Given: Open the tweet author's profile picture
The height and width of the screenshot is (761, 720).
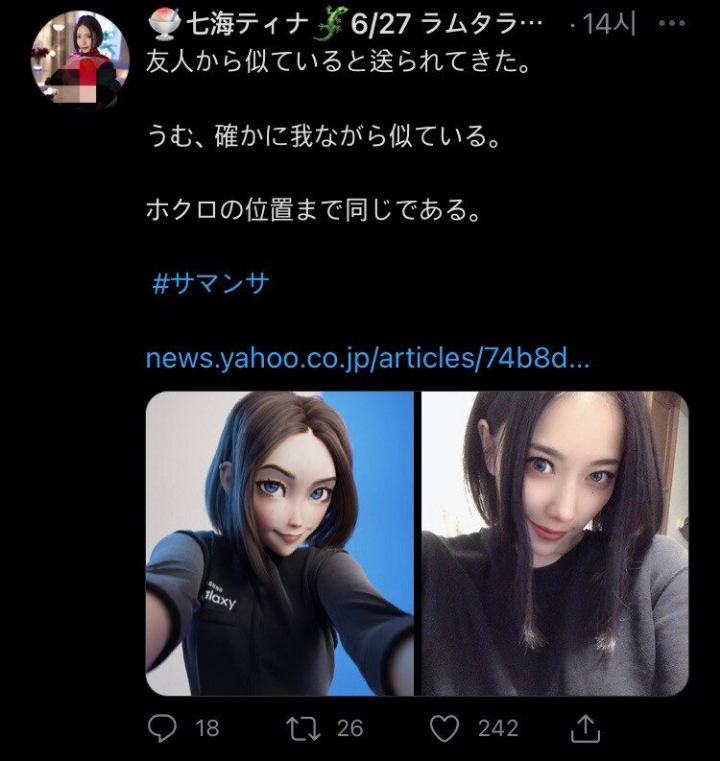Looking at the screenshot, I should [80, 57].
